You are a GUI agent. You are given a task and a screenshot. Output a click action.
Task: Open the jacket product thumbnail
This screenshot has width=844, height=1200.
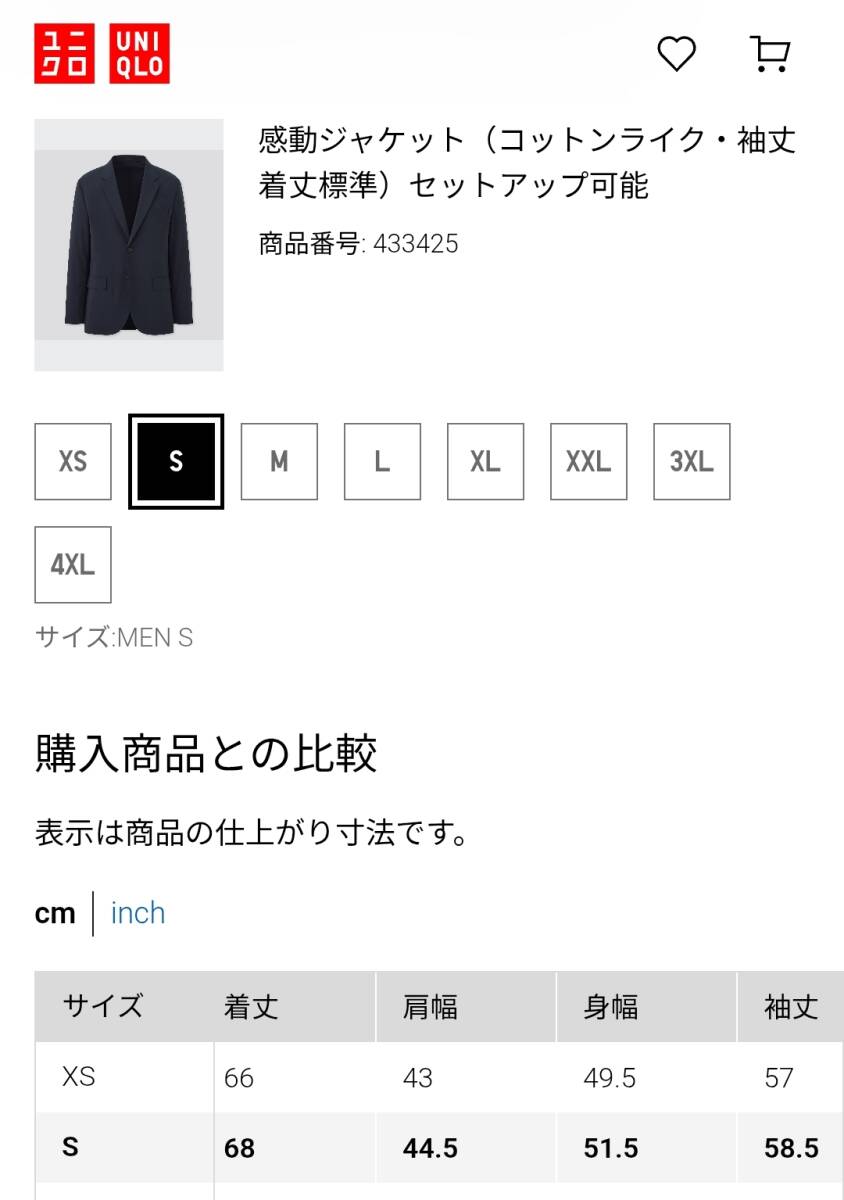(x=129, y=245)
